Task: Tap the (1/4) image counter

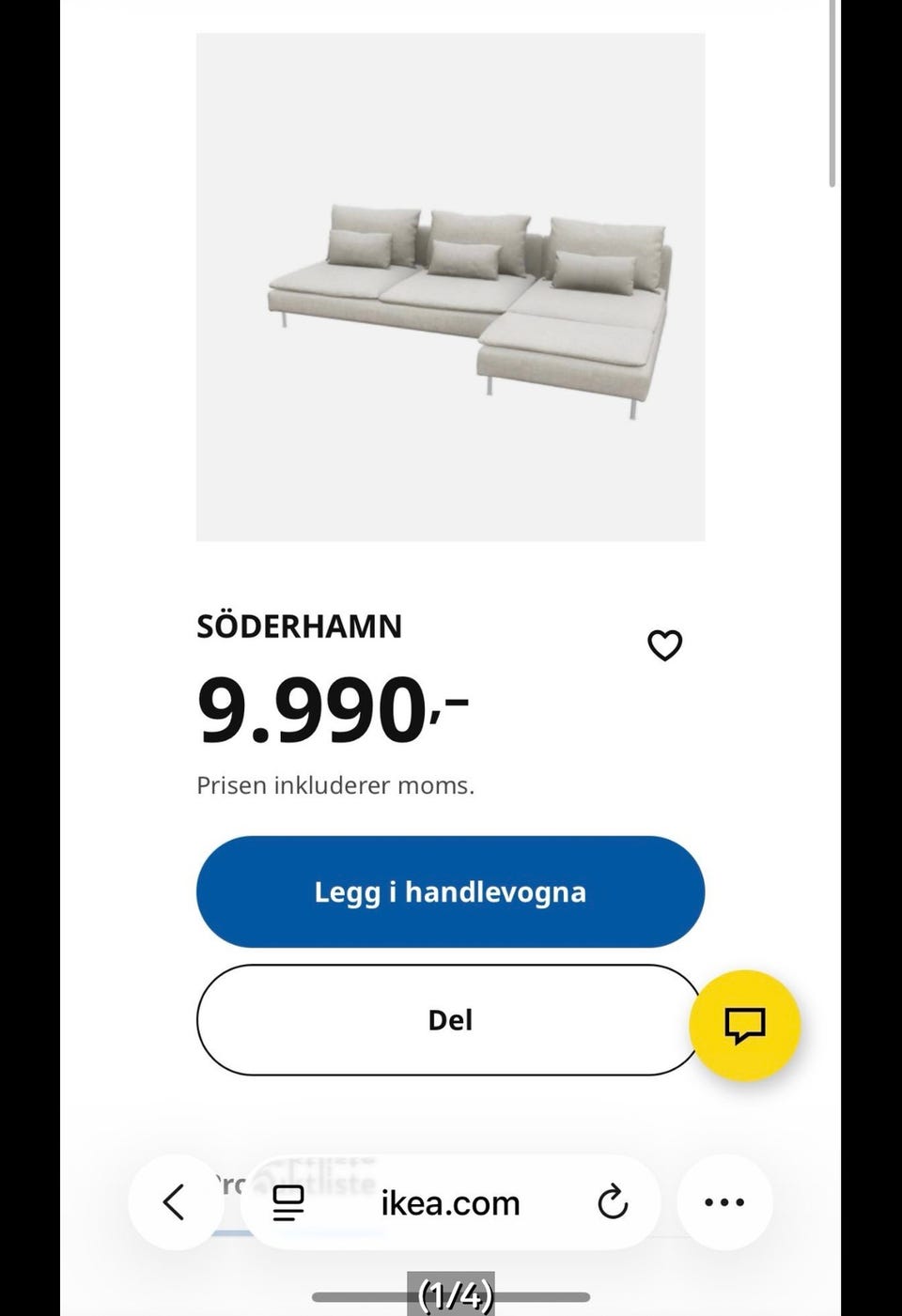Action: point(451,1299)
